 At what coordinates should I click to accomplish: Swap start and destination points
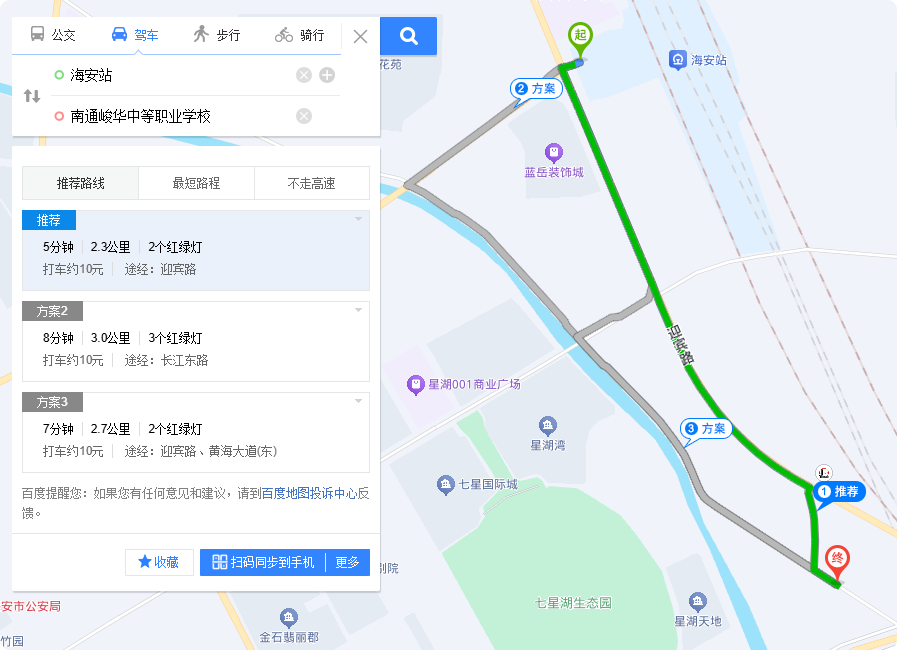32,96
